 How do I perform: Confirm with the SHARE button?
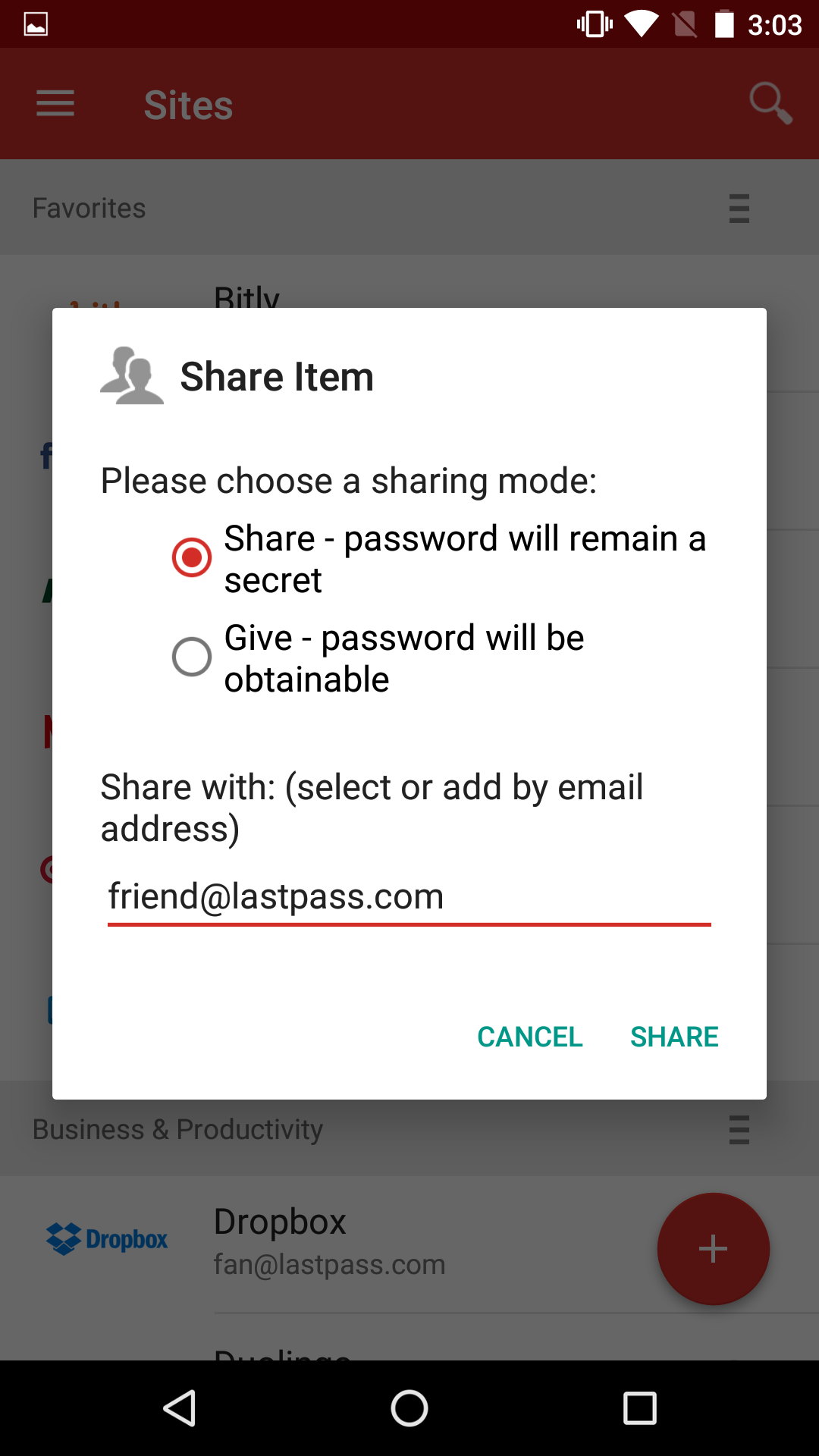tap(674, 1037)
